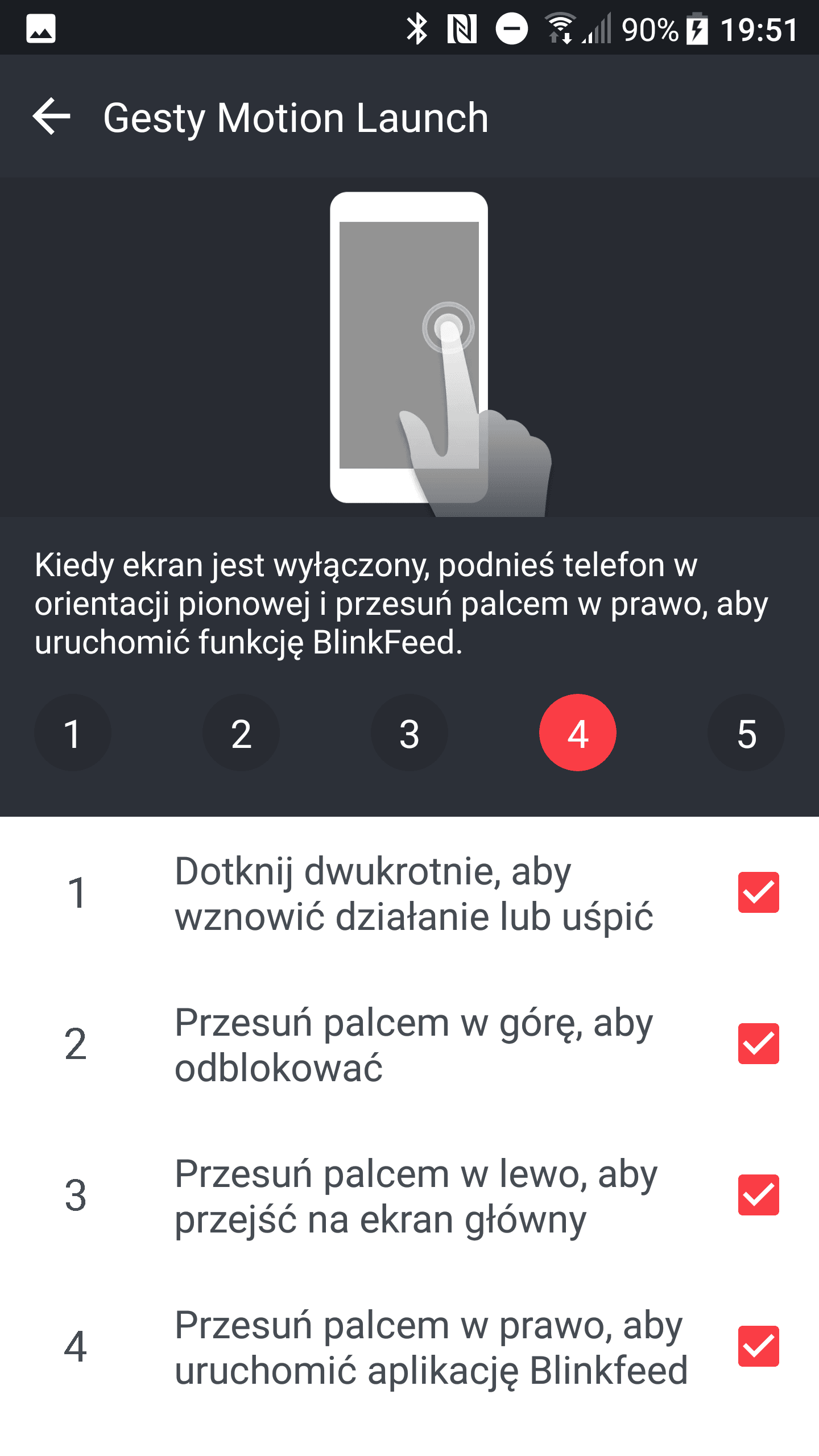This screenshot has width=819, height=1456.
Task: Select gesture step 3 circle
Action: 409,733
